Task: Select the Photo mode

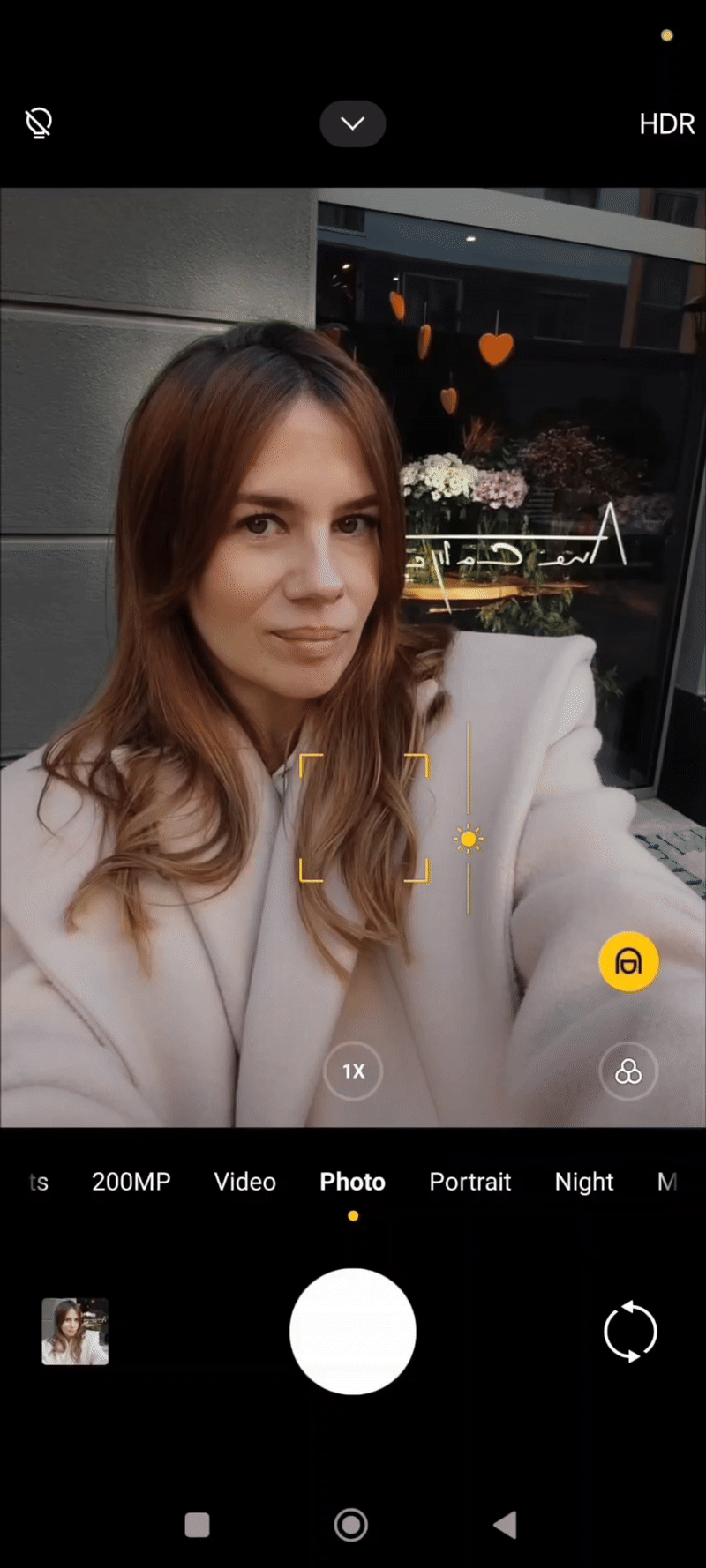Action: [x=353, y=1182]
